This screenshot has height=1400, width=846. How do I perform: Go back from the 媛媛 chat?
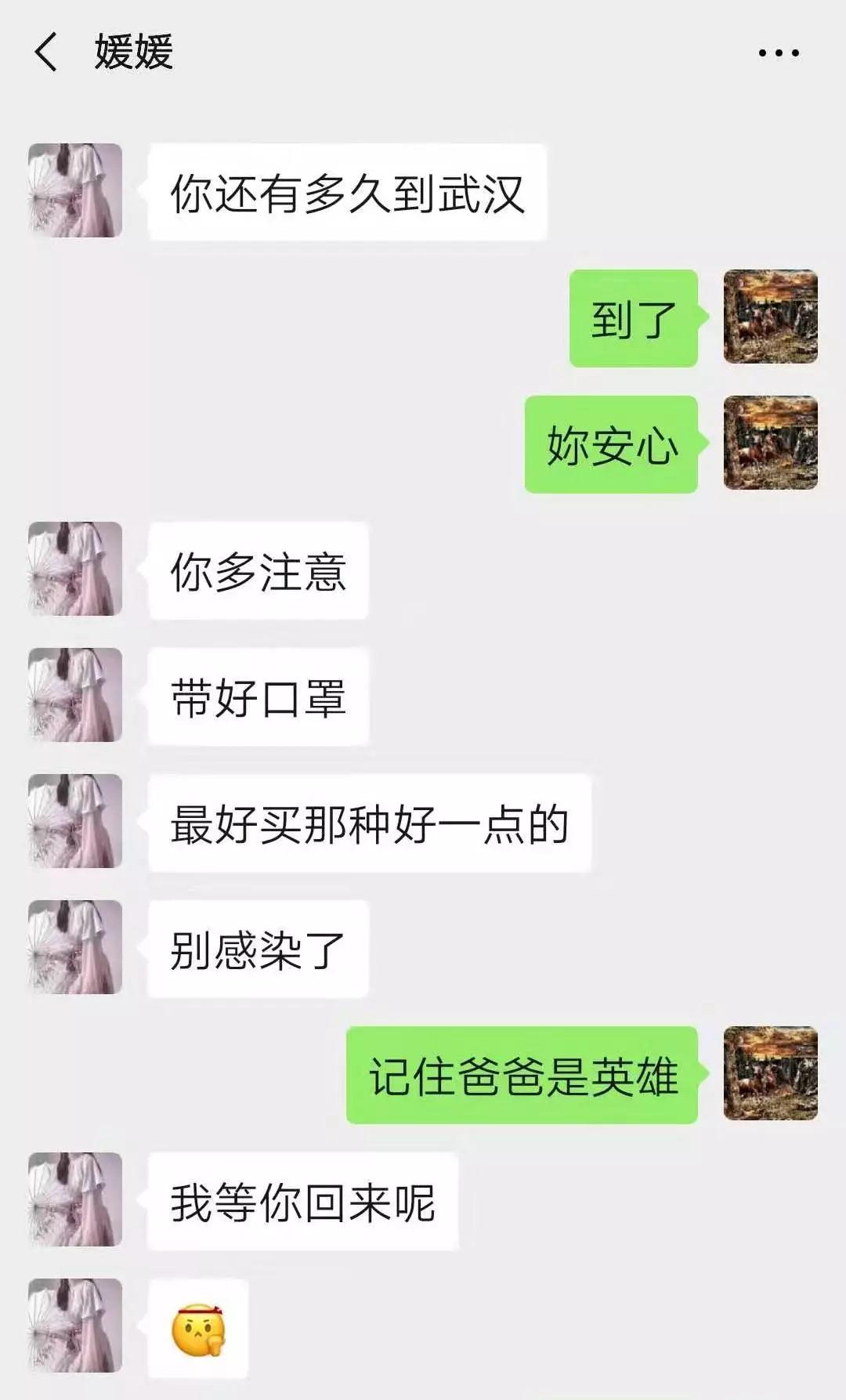click(x=47, y=52)
